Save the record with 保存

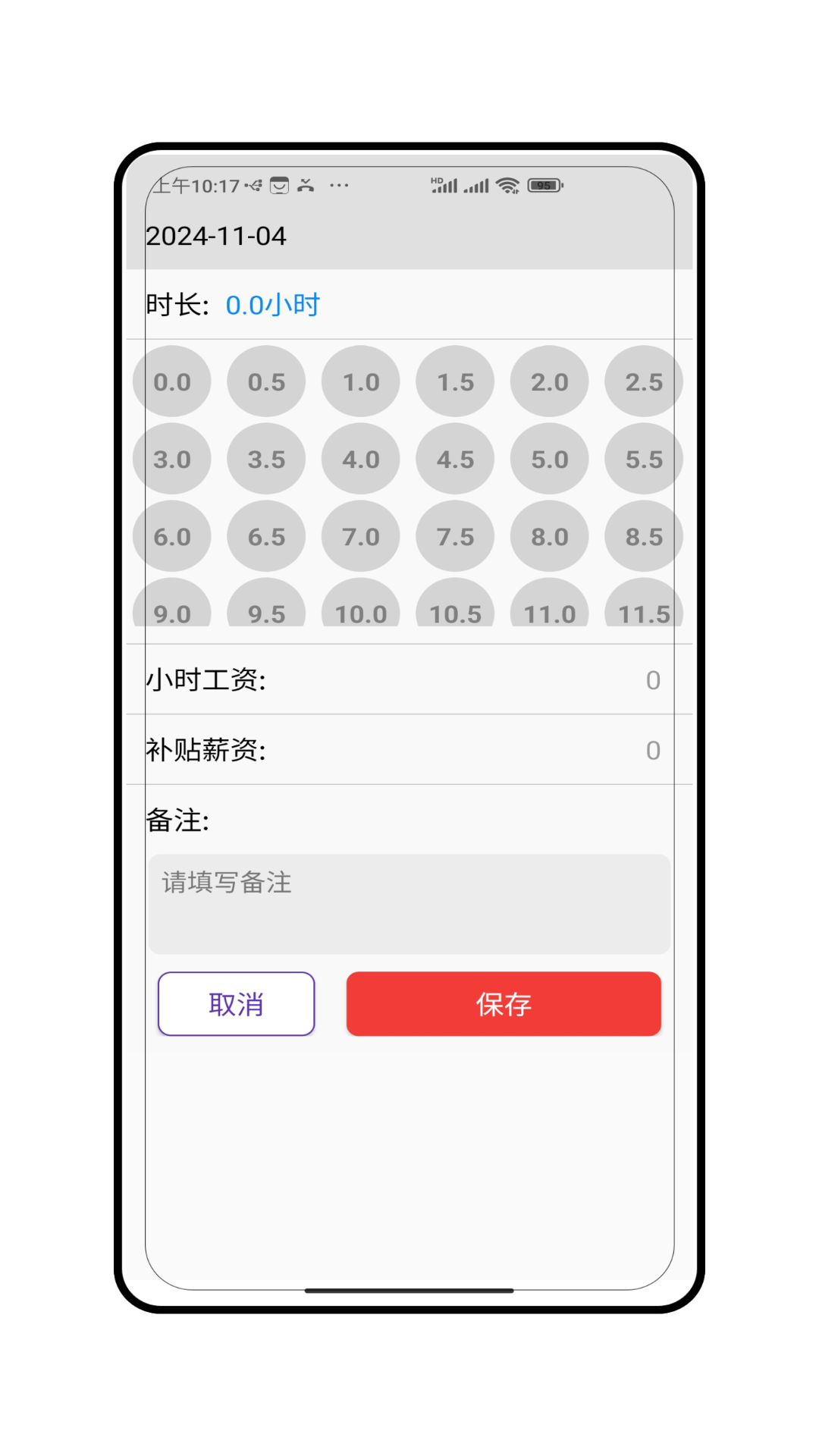(504, 1003)
